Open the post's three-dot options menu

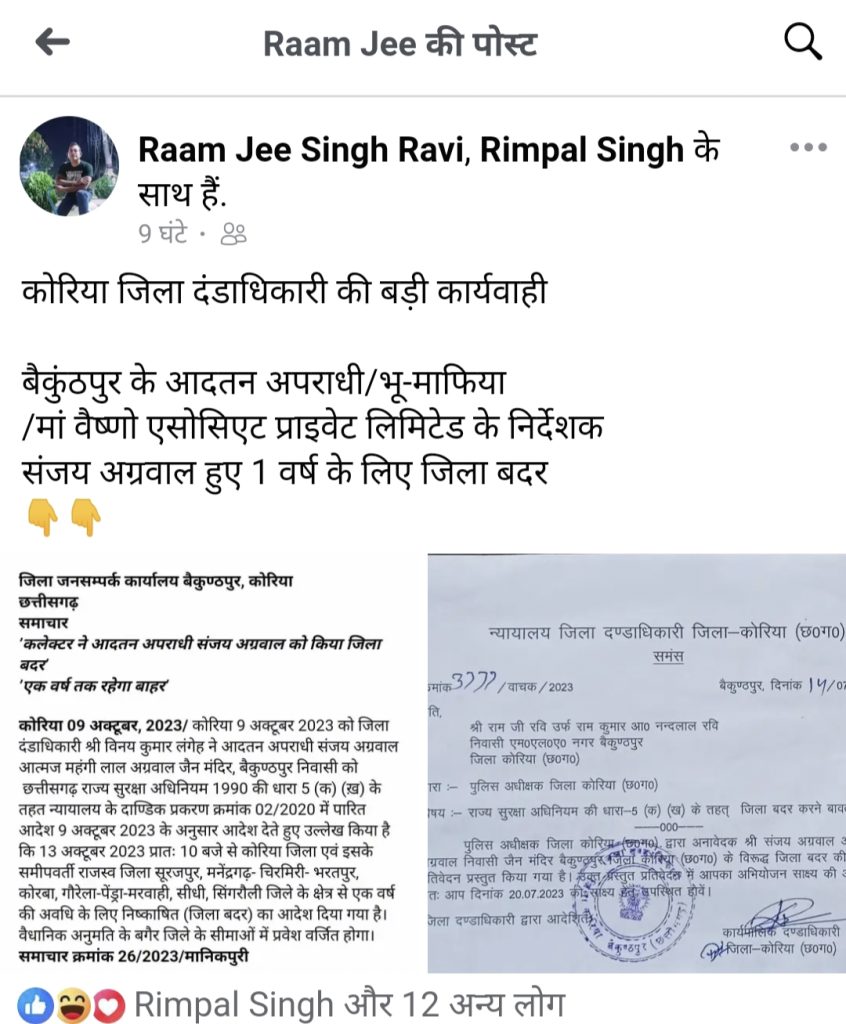coord(808,148)
